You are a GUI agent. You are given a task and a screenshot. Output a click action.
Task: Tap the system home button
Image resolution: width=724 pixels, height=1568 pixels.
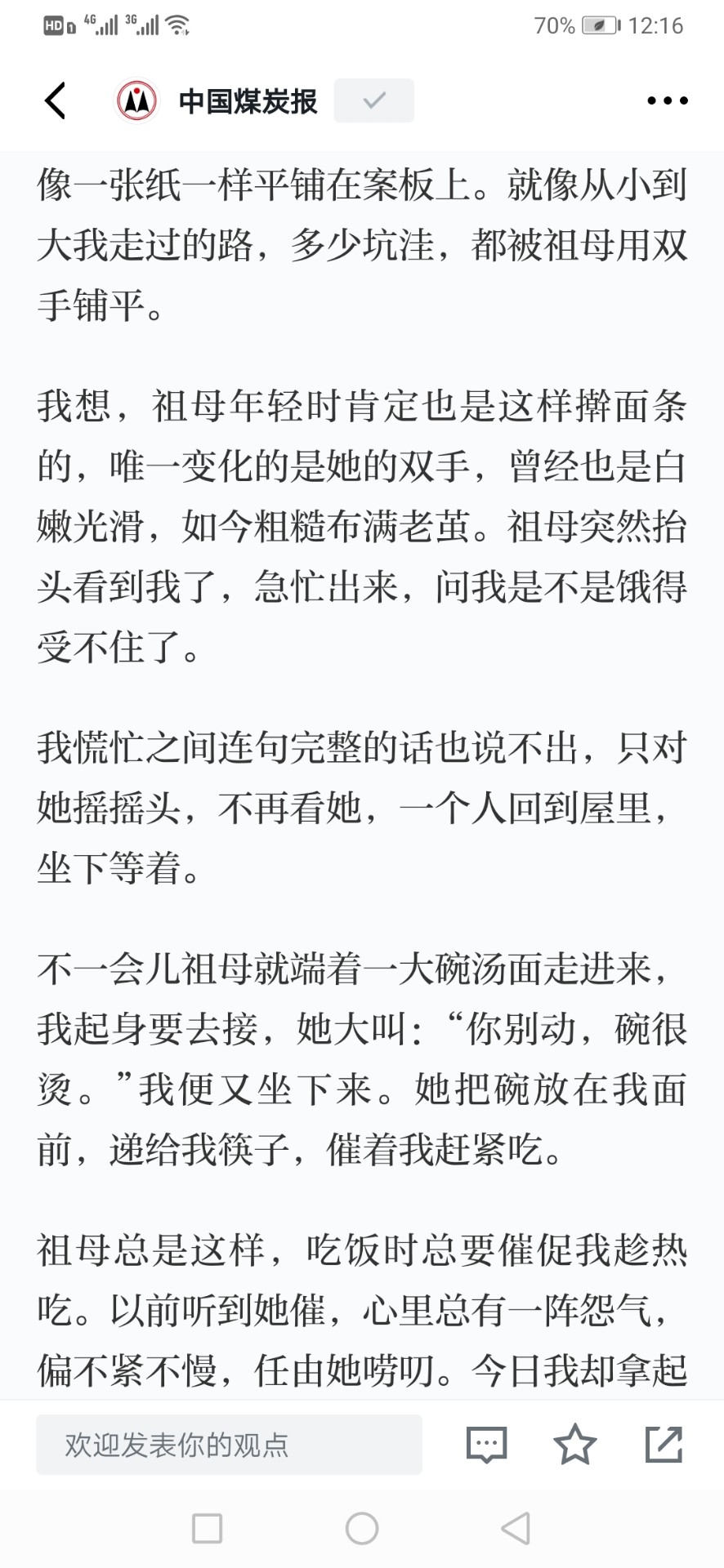pyautogui.click(x=362, y=1528)
